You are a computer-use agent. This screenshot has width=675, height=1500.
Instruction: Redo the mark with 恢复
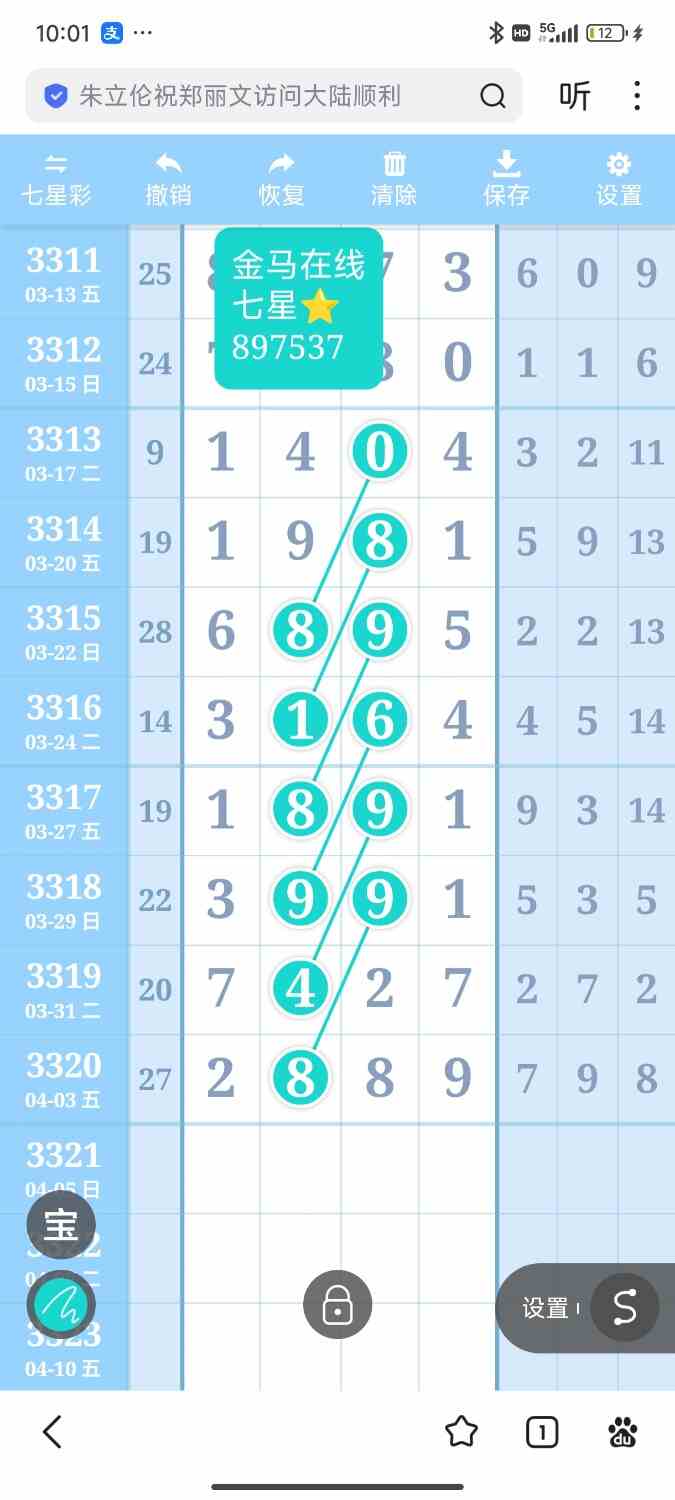pos(281,179)
